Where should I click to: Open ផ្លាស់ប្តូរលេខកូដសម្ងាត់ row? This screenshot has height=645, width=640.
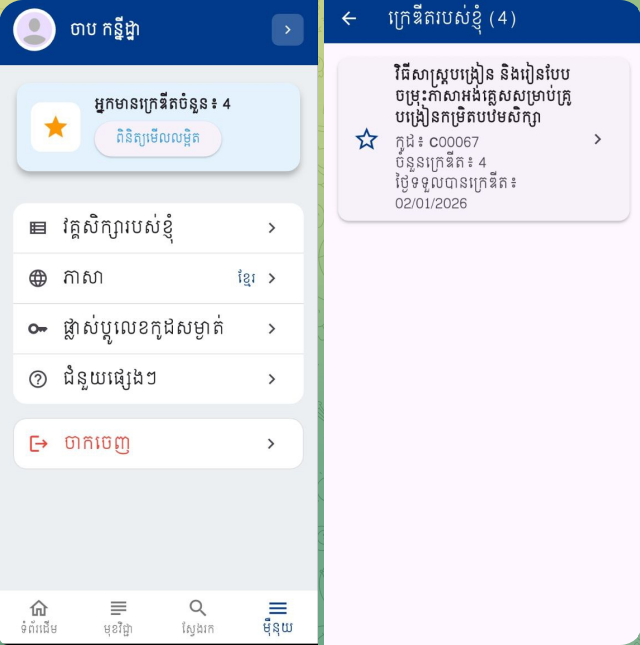pyautogui.click(x=158, y=328)
